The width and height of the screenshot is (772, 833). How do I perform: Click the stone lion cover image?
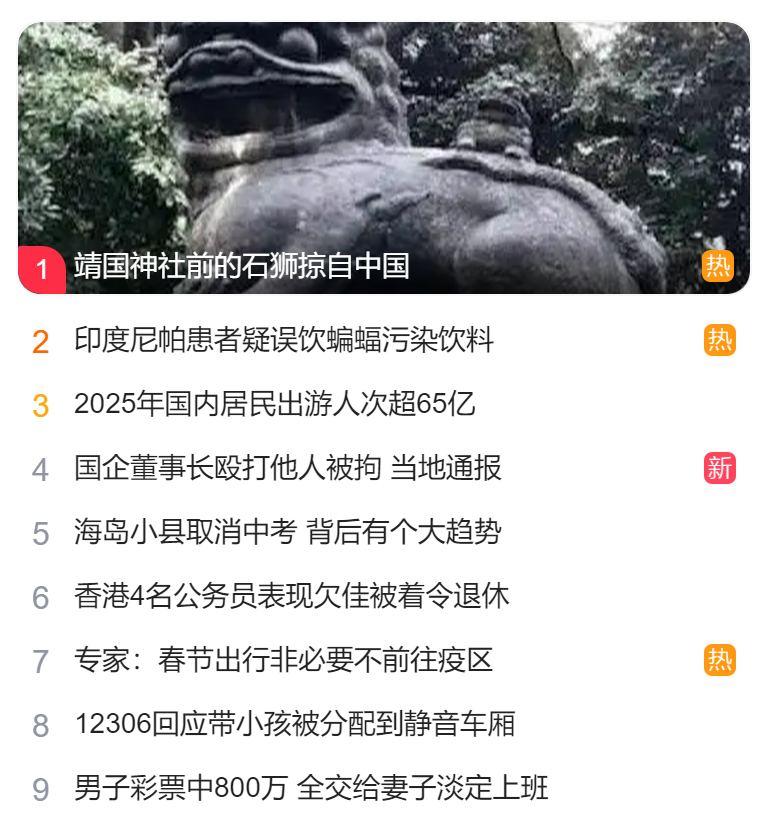pos(386,140)
